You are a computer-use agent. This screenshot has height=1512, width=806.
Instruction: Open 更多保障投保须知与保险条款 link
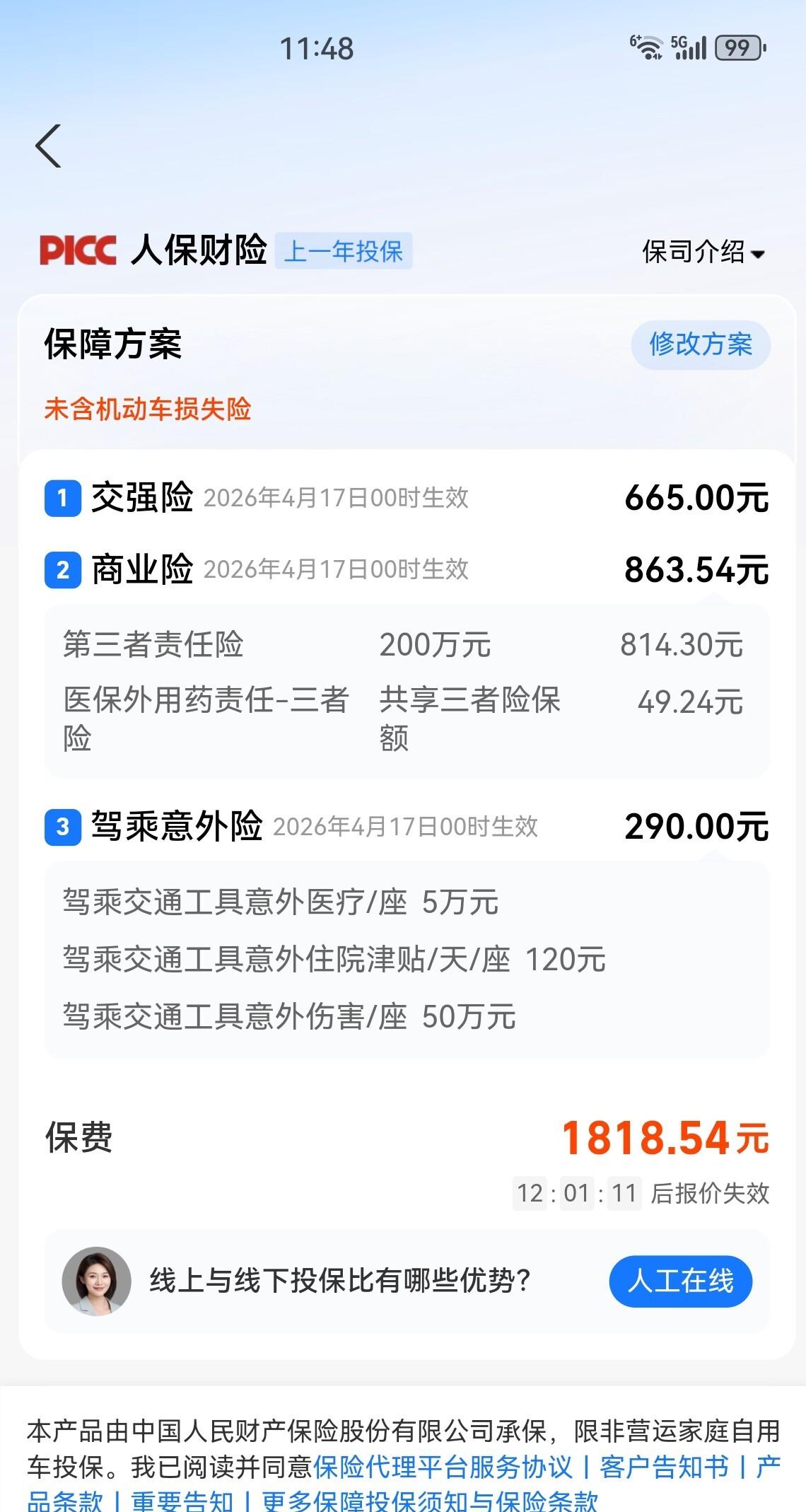[430, 1501]
